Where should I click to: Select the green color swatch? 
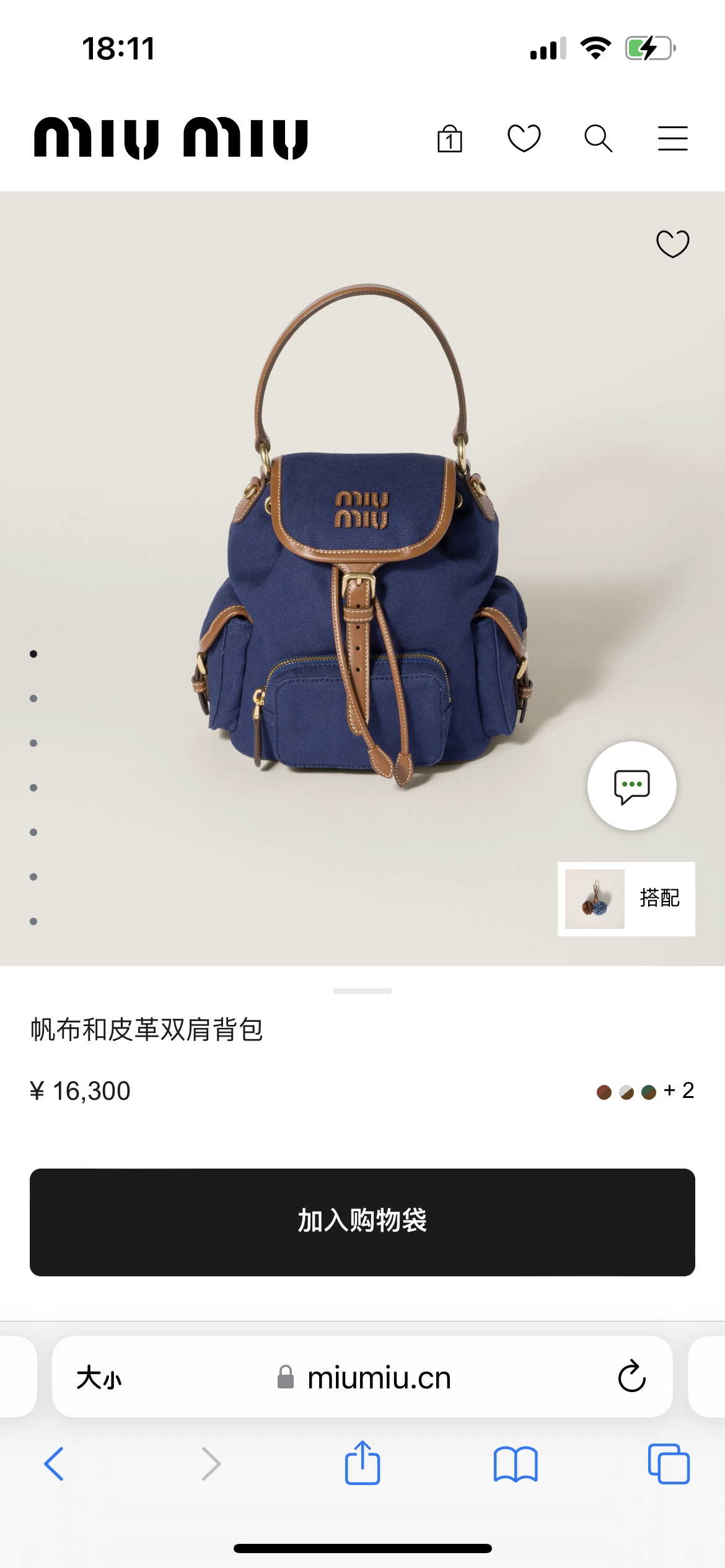pyautogui.click(x=649, y=1092)
